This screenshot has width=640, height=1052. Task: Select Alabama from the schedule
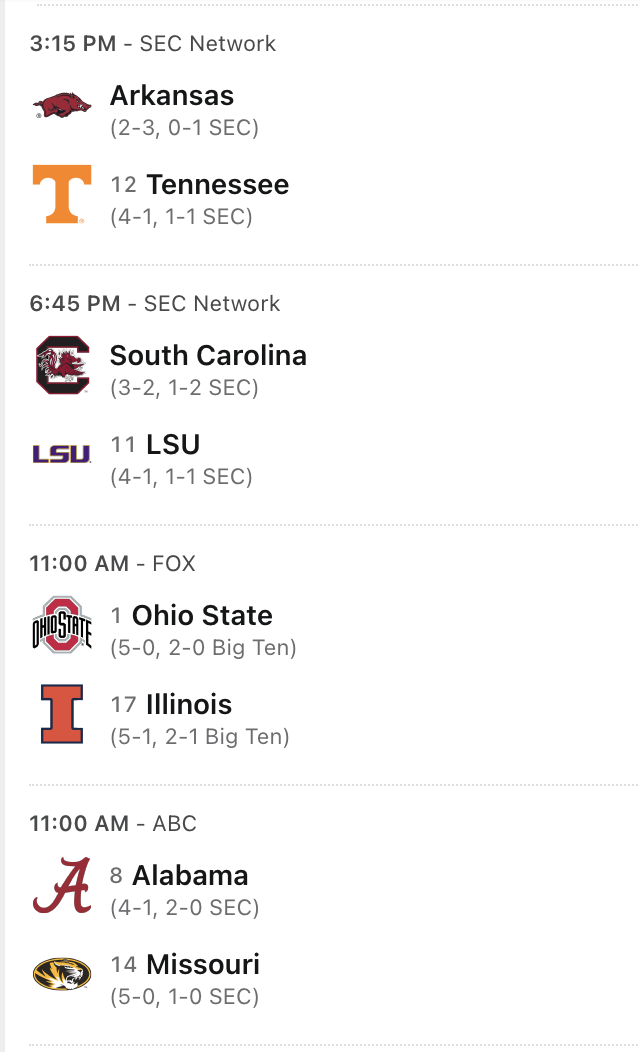pos(190,876)
